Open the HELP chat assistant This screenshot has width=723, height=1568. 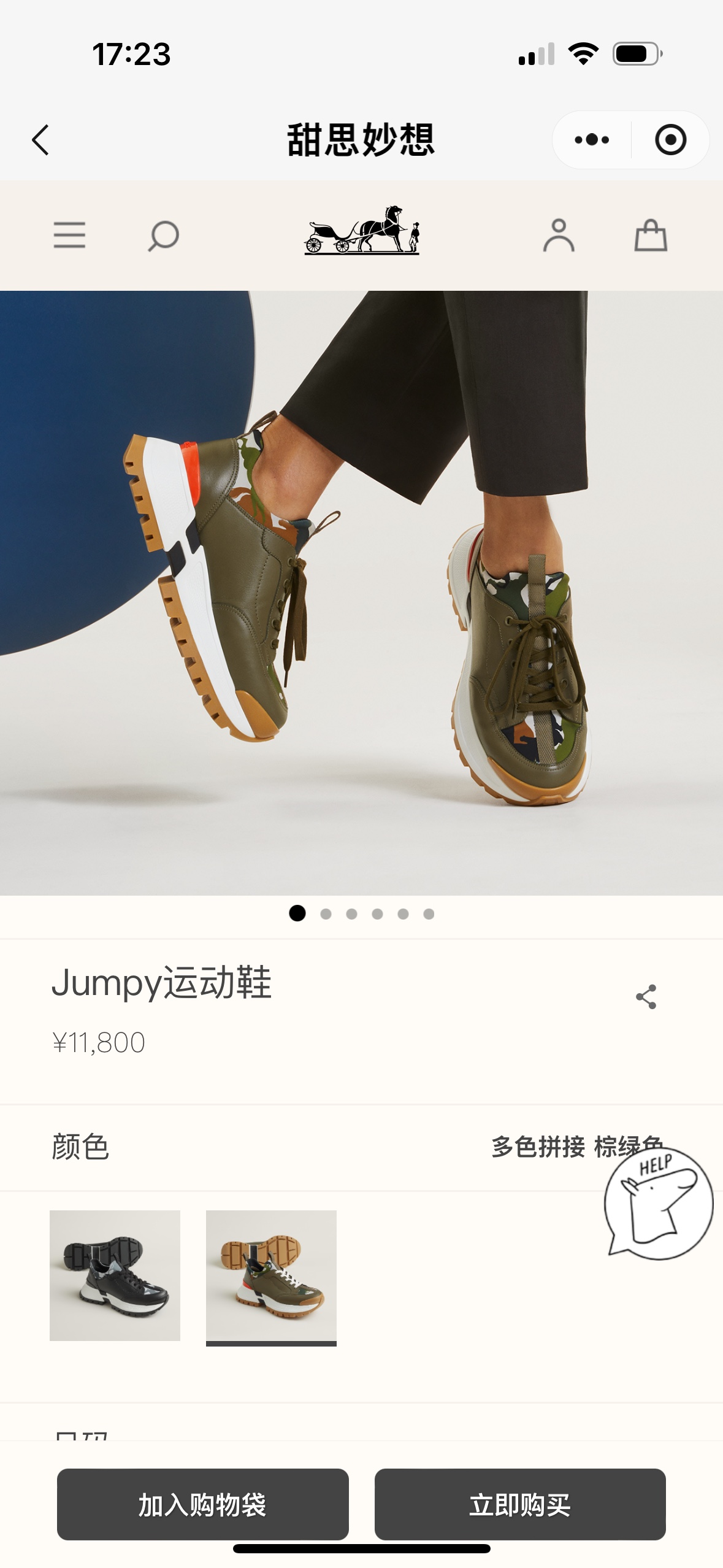click(659, 1204)
